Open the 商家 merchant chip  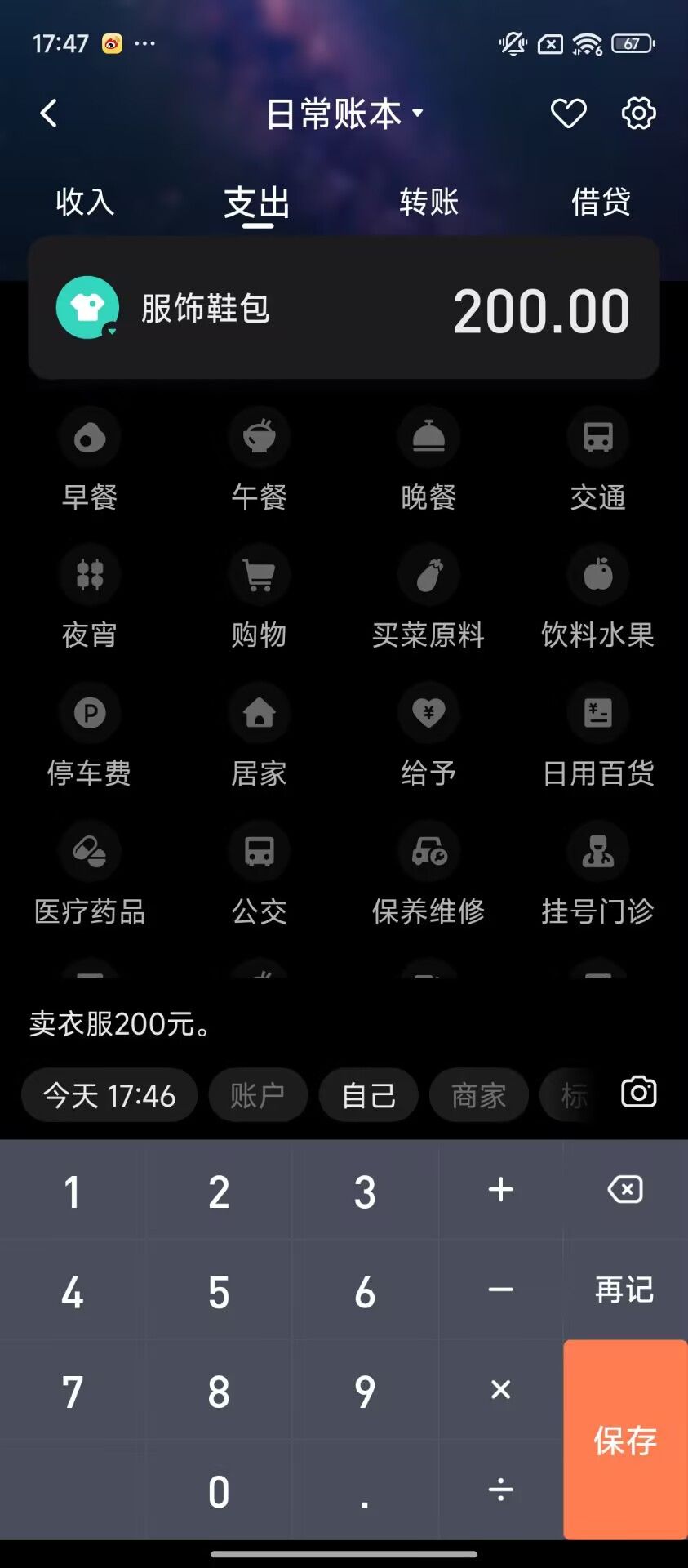click(x=479, y=1095)
